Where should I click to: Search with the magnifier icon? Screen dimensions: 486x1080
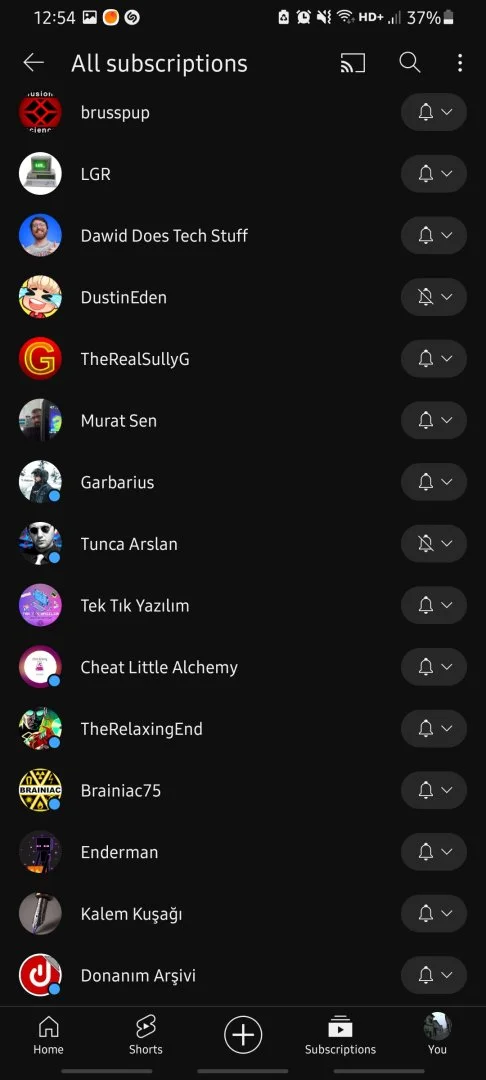[410, 63]
